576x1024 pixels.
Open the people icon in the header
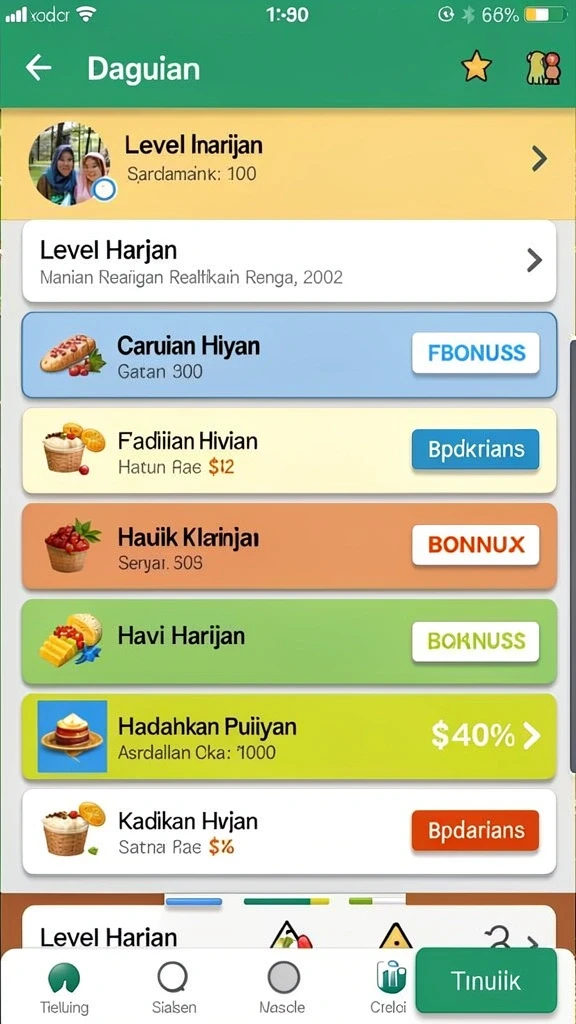tap(543, 68)
